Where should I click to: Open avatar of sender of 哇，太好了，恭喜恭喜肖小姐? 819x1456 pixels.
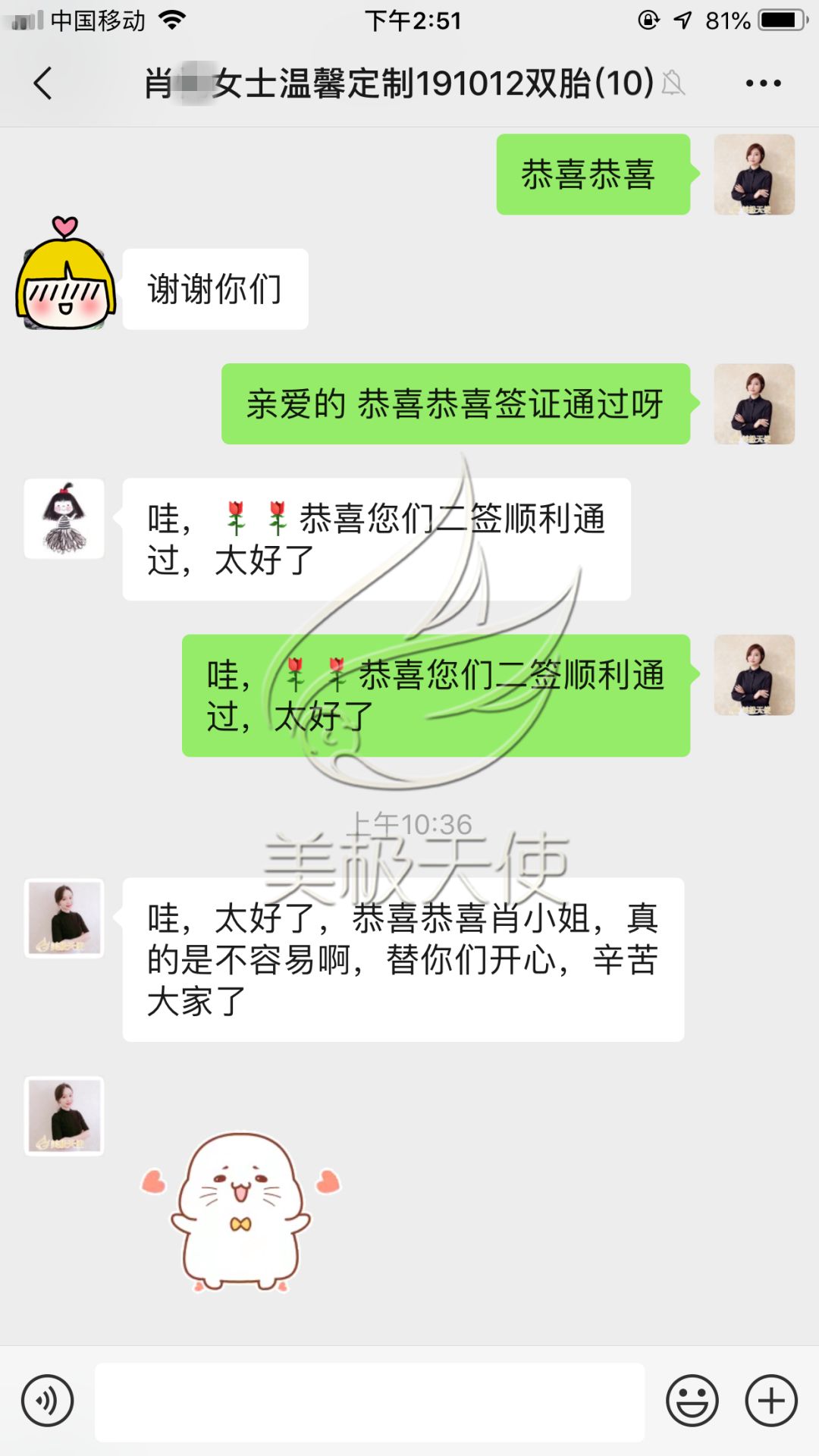click(x=64, y=918)
